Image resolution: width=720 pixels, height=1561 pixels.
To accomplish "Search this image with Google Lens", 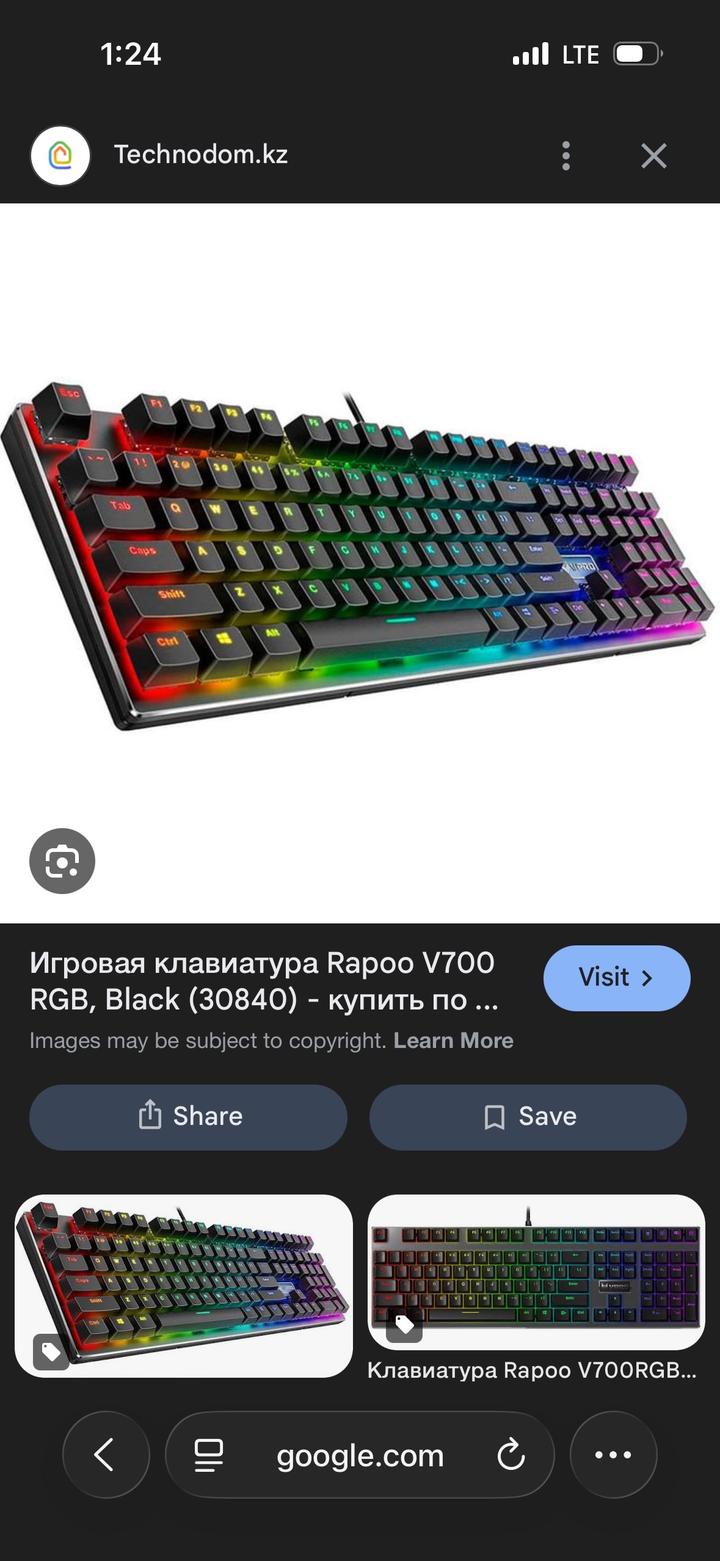I will (62, 861).
